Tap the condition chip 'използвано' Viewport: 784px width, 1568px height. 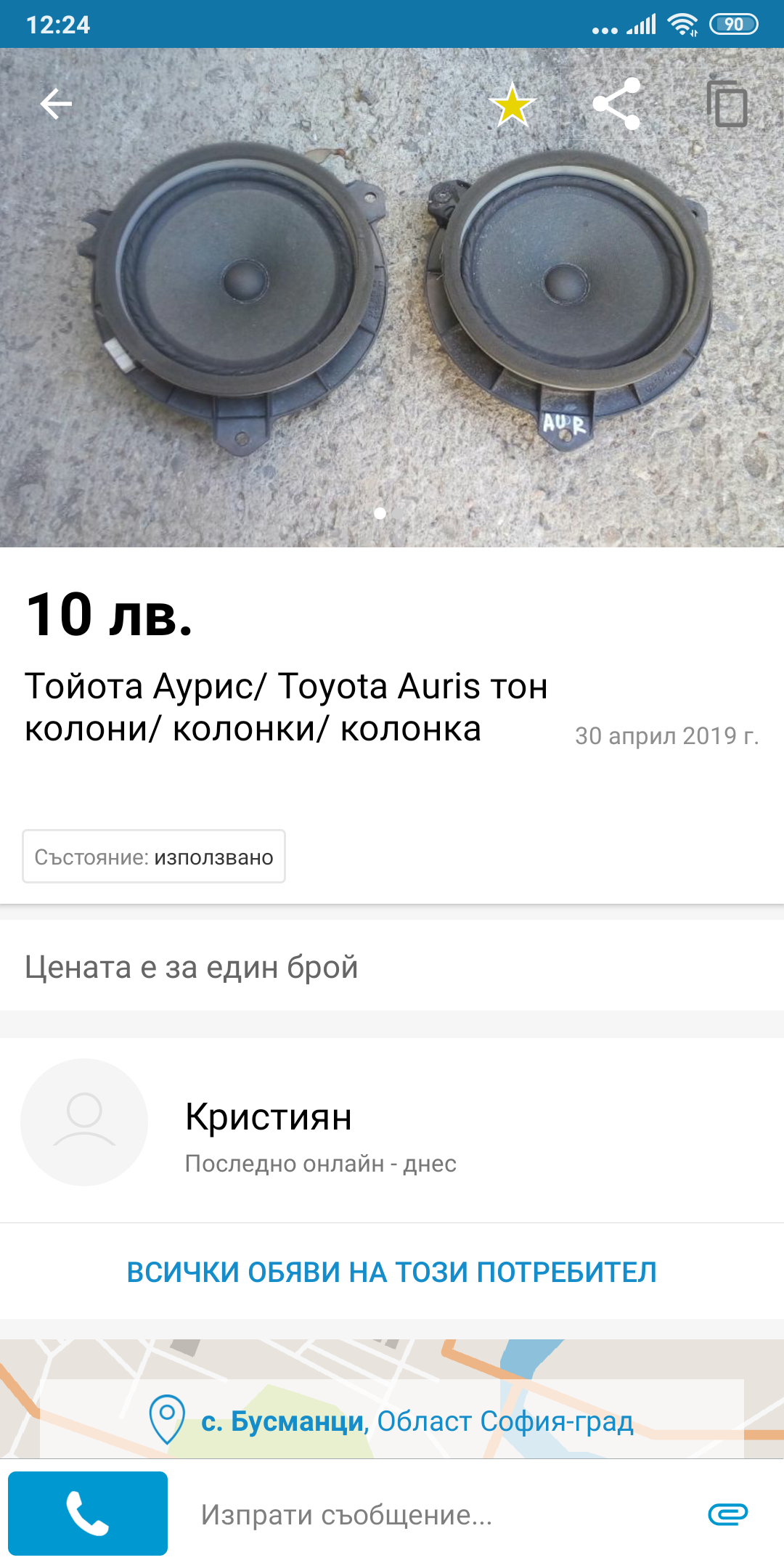click(154, 857)
